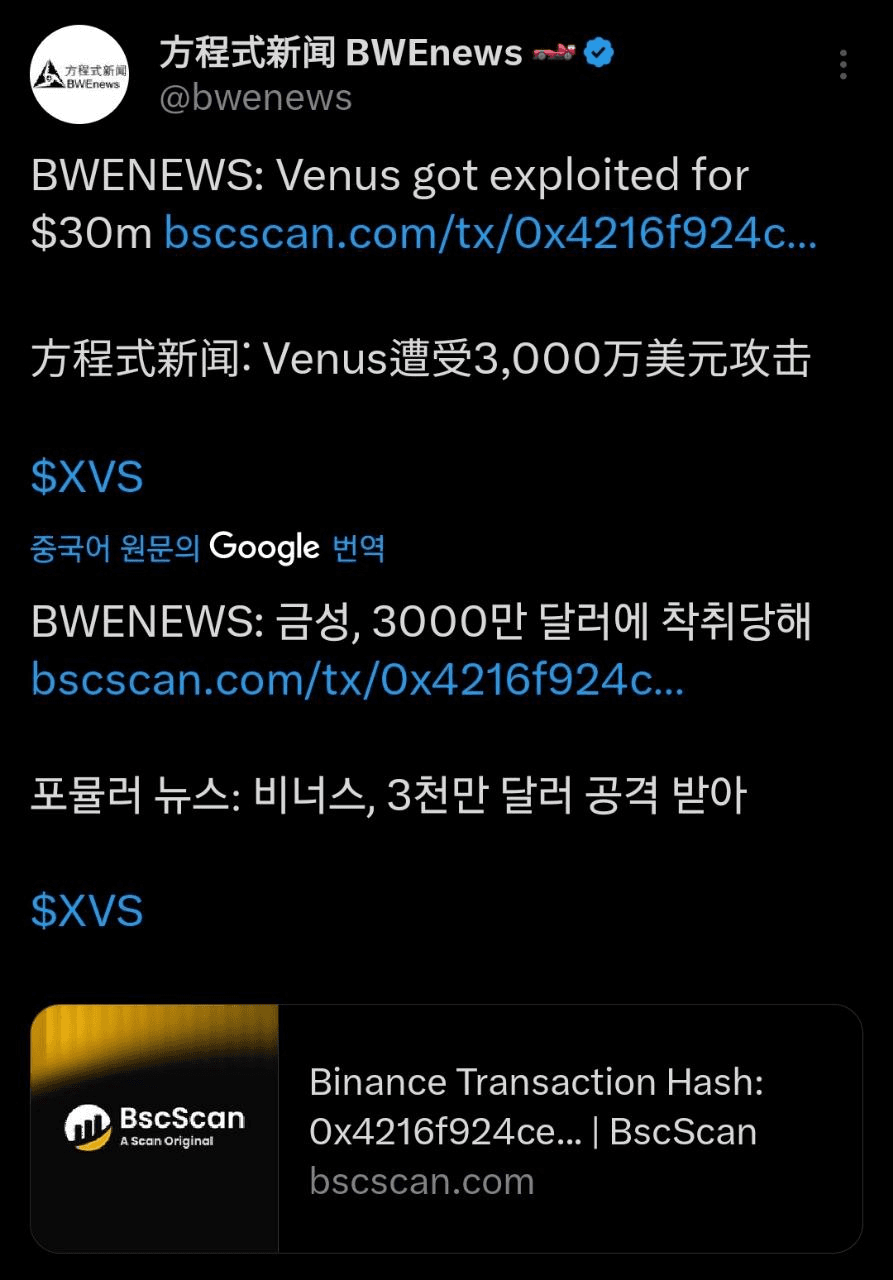Viewport: 893px width, 1280px height.
Task: Open the tweet's overflow menu
Action: [843, 65]
